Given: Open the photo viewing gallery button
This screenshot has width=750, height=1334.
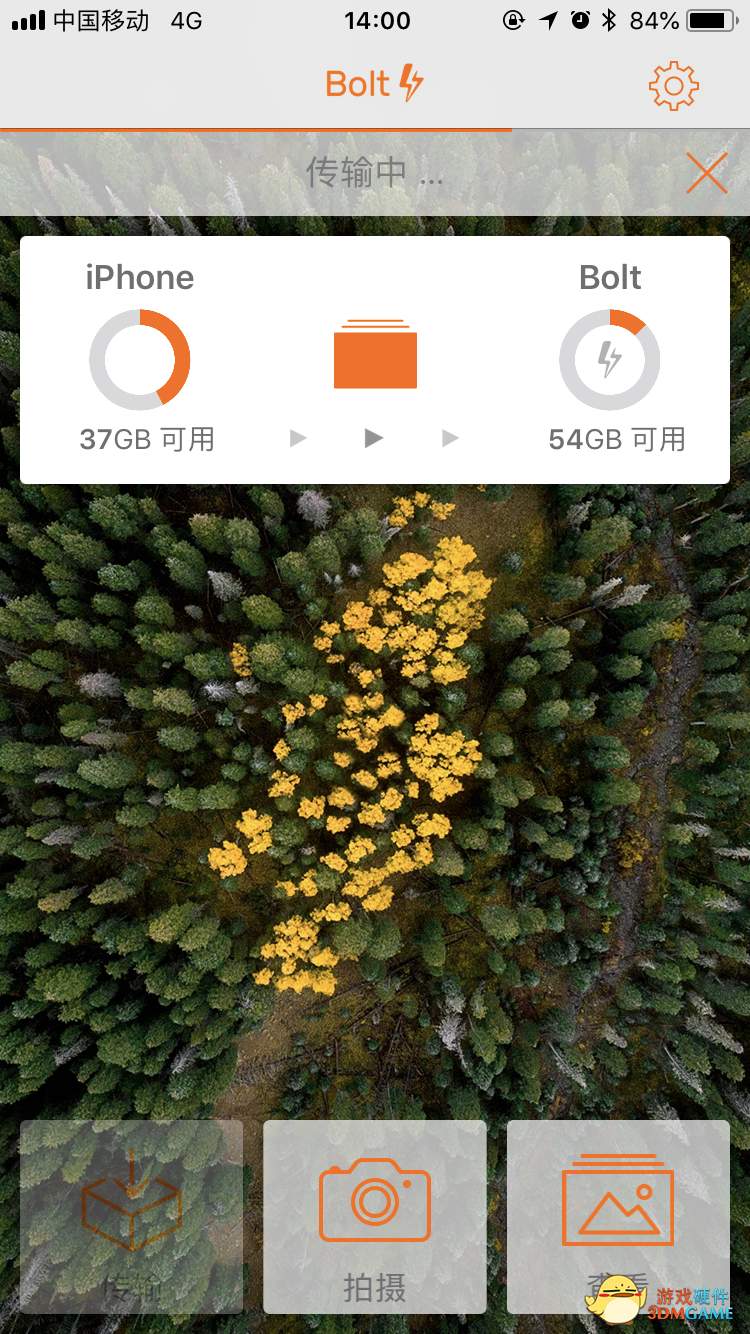Looking at the screenshot, I should pyautogui.click(x=618, y=1216).
